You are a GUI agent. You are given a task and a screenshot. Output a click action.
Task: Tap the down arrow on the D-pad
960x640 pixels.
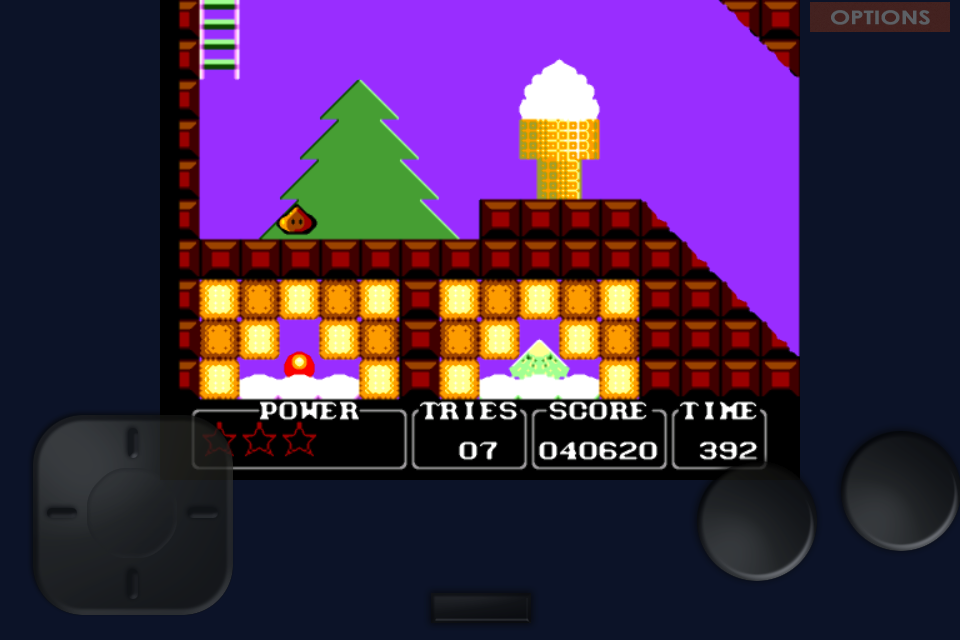coord(132,583)
